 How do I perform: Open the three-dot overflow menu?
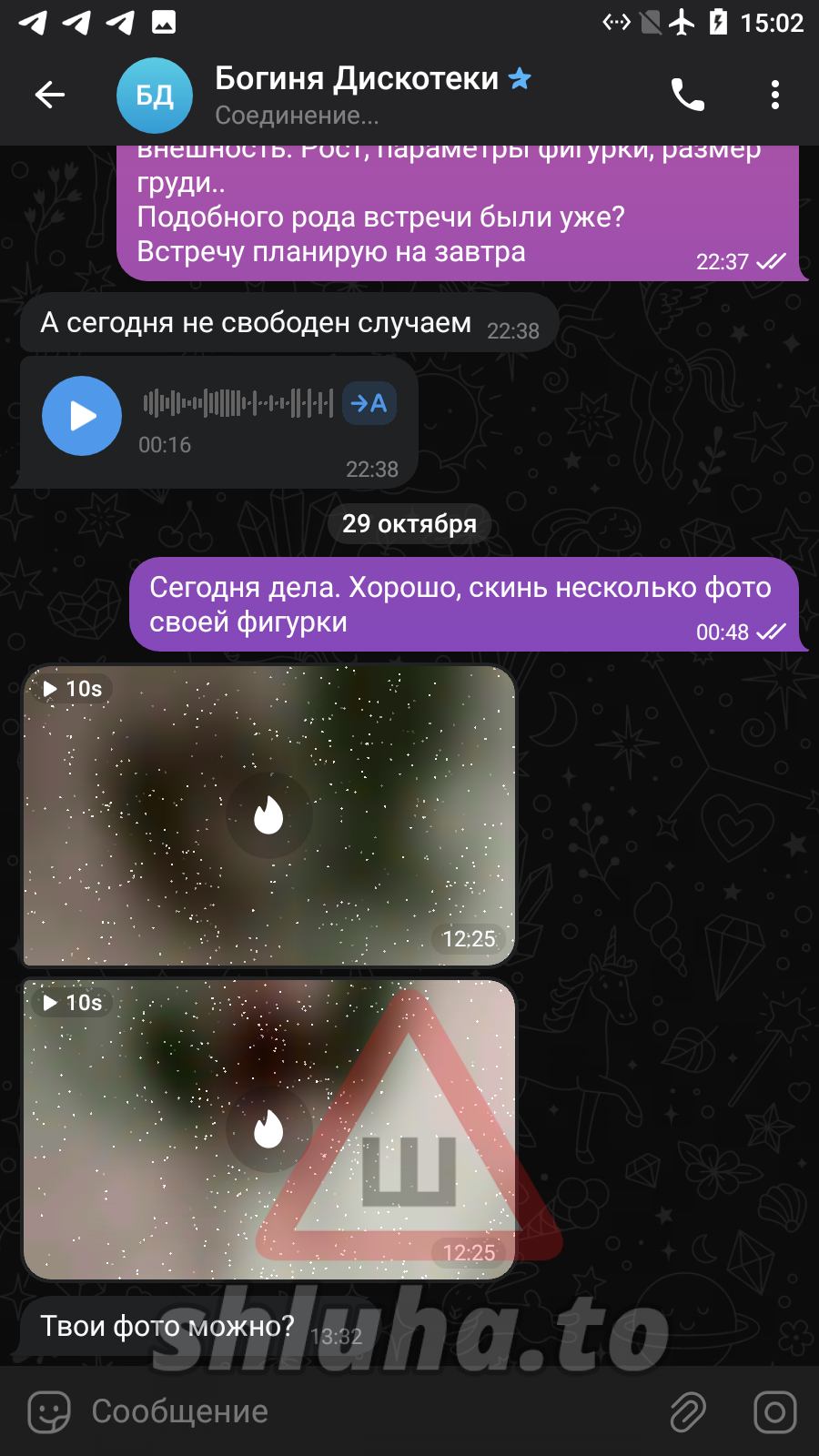(x=774, y=95)
